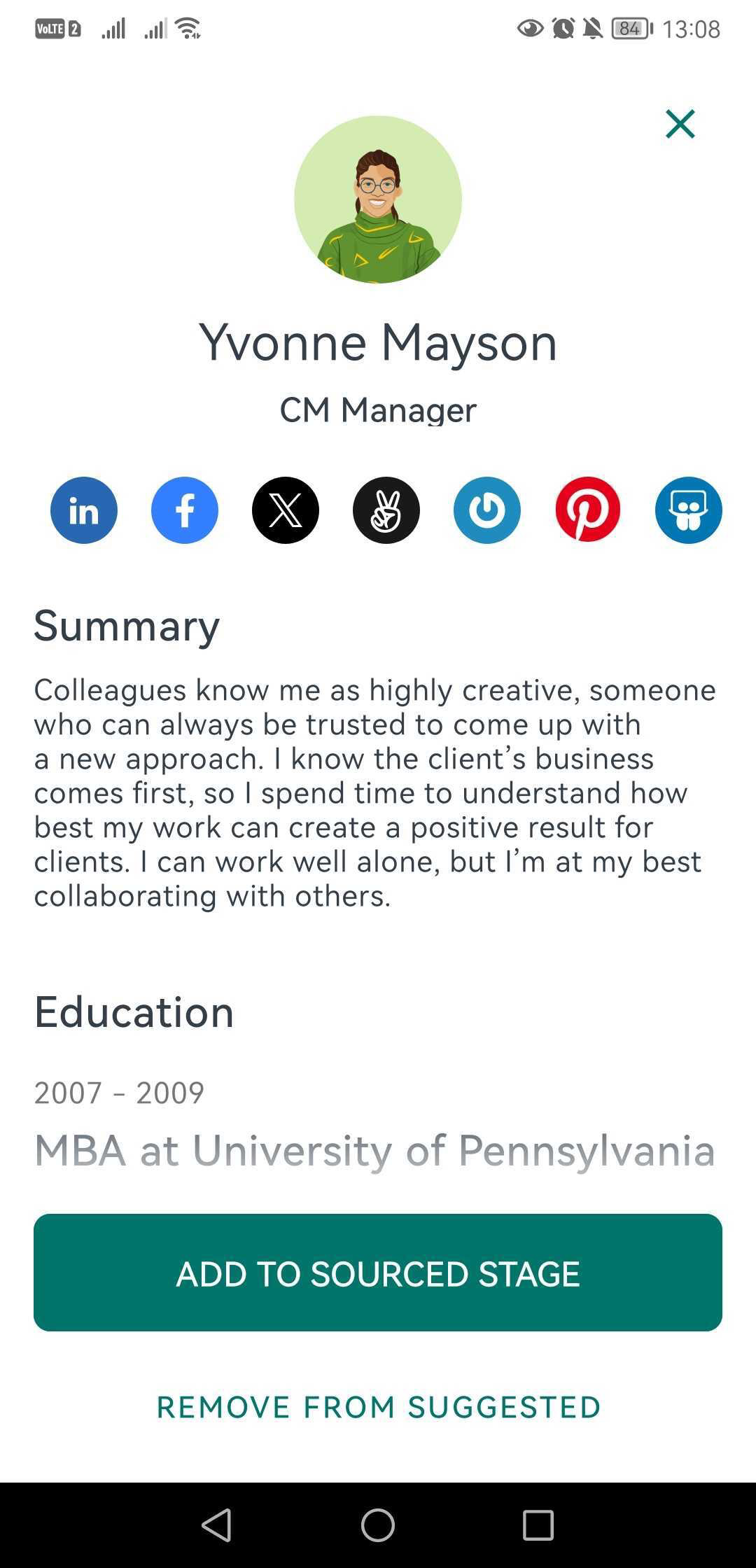Screen dimensions: 756x1568
Task: Open Yvonne's Pinterest profile
Action: coord(588,510)
